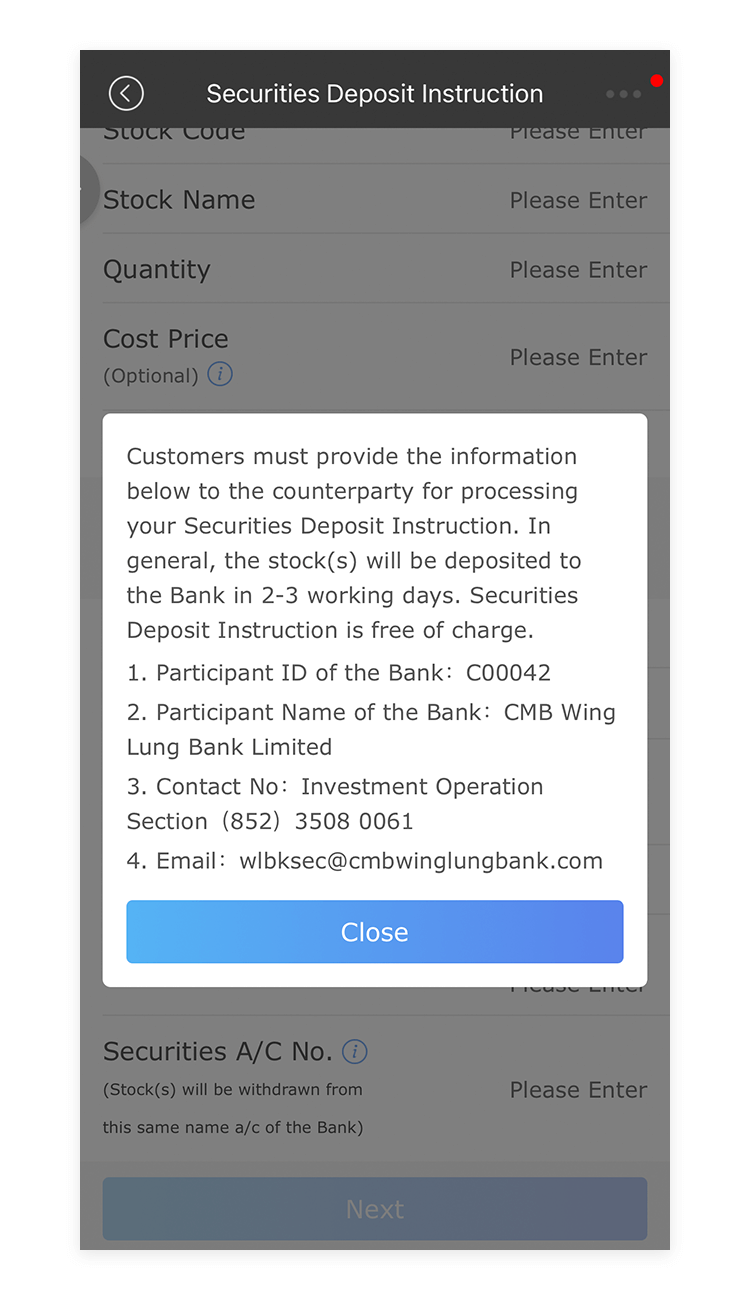Fill in the Cost Price field
Screen dimensions: 750x1300
[578, 357]
